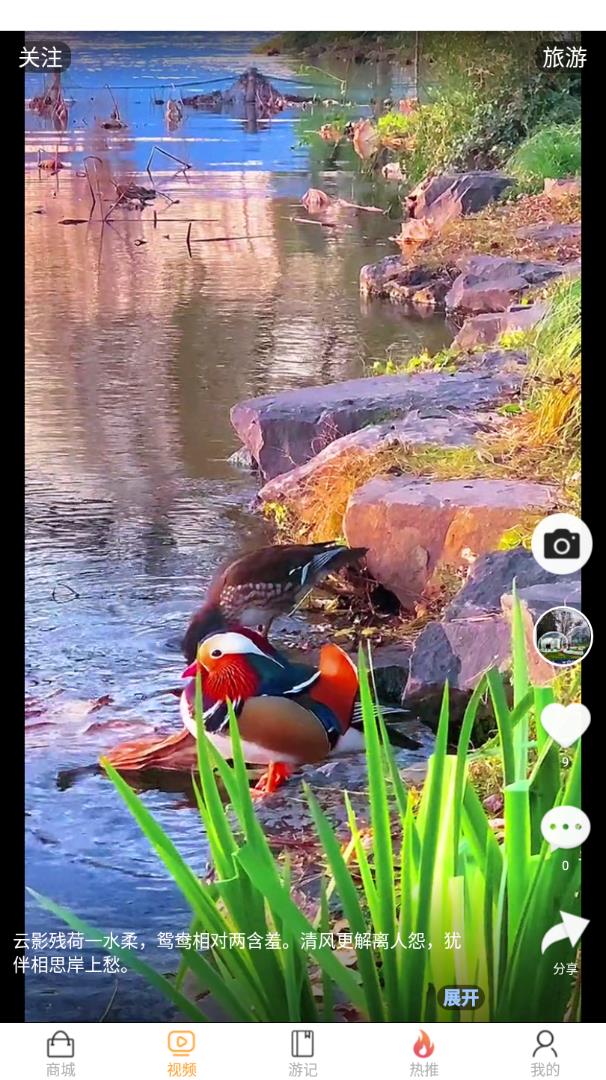Image resolution: width=606 pixels, height=1080 pixels.
Task: Open the 游记 tab
Action: tap(303, 1053)
